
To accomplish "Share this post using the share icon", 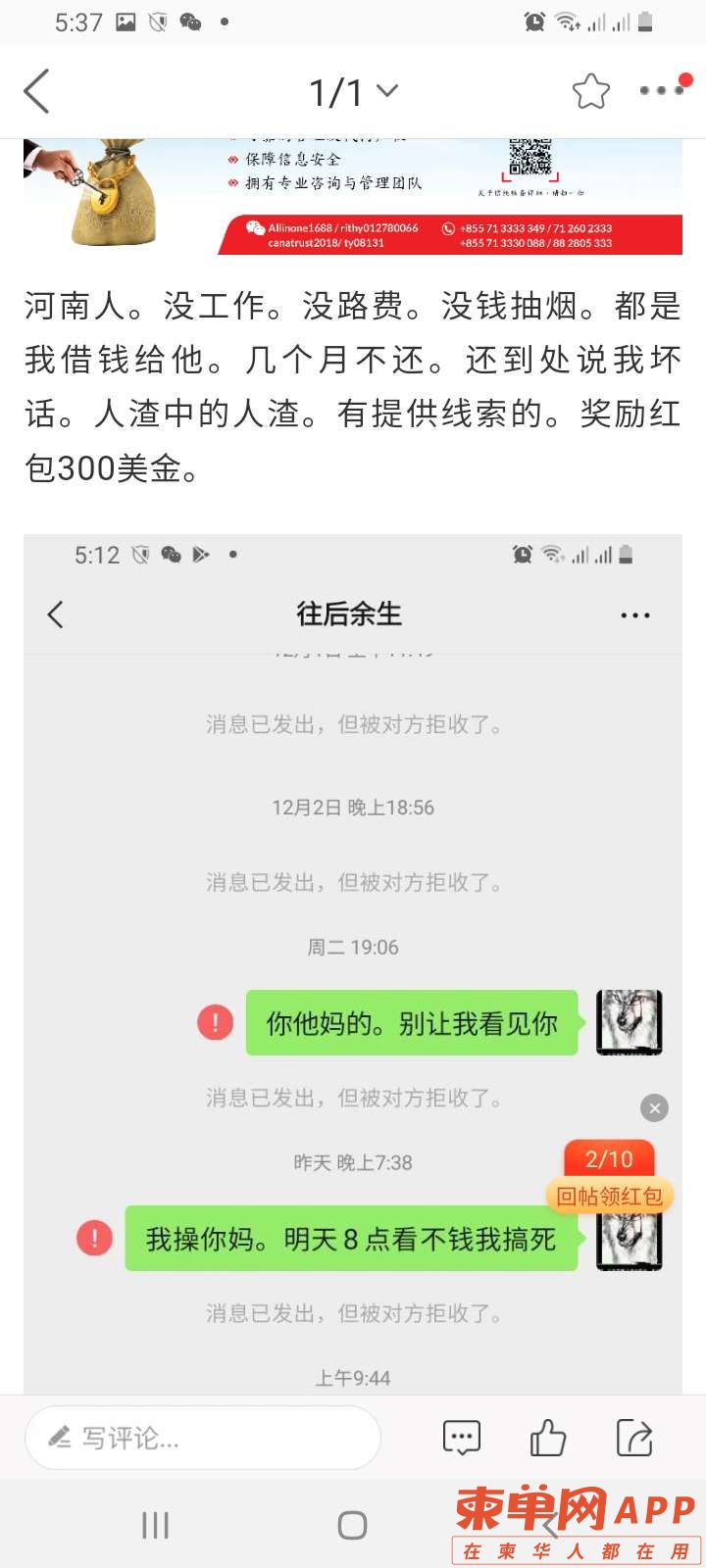I will tap(634, 1438).
